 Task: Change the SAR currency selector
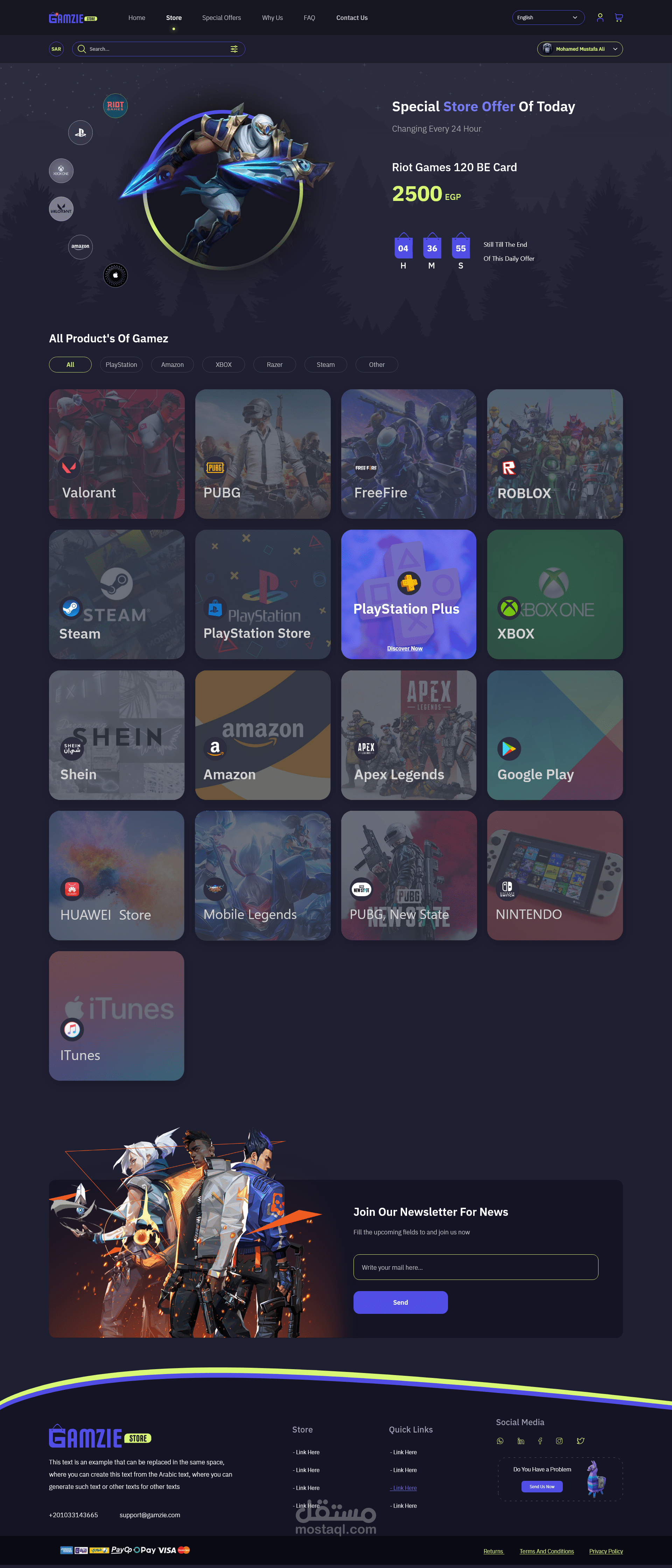56,49
